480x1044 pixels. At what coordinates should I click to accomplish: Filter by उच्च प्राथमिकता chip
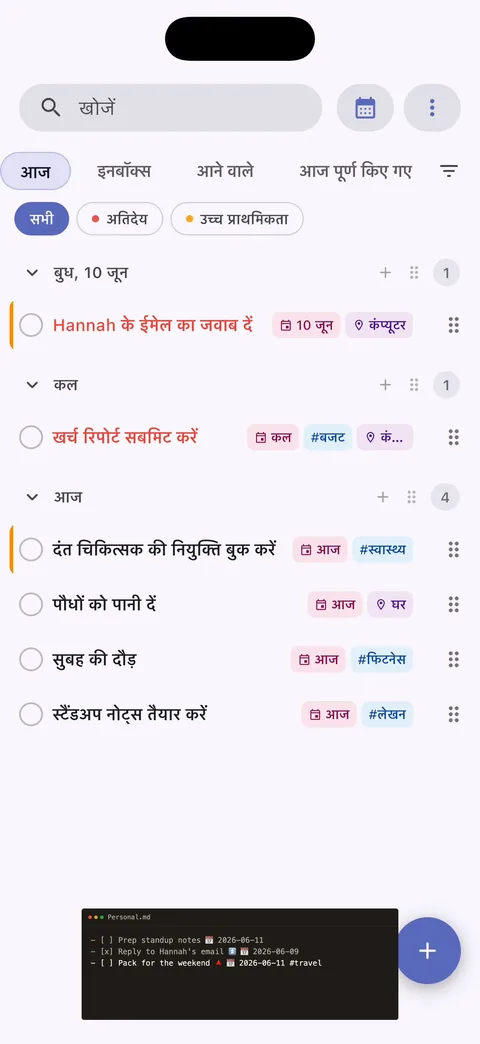coord(237,219)
